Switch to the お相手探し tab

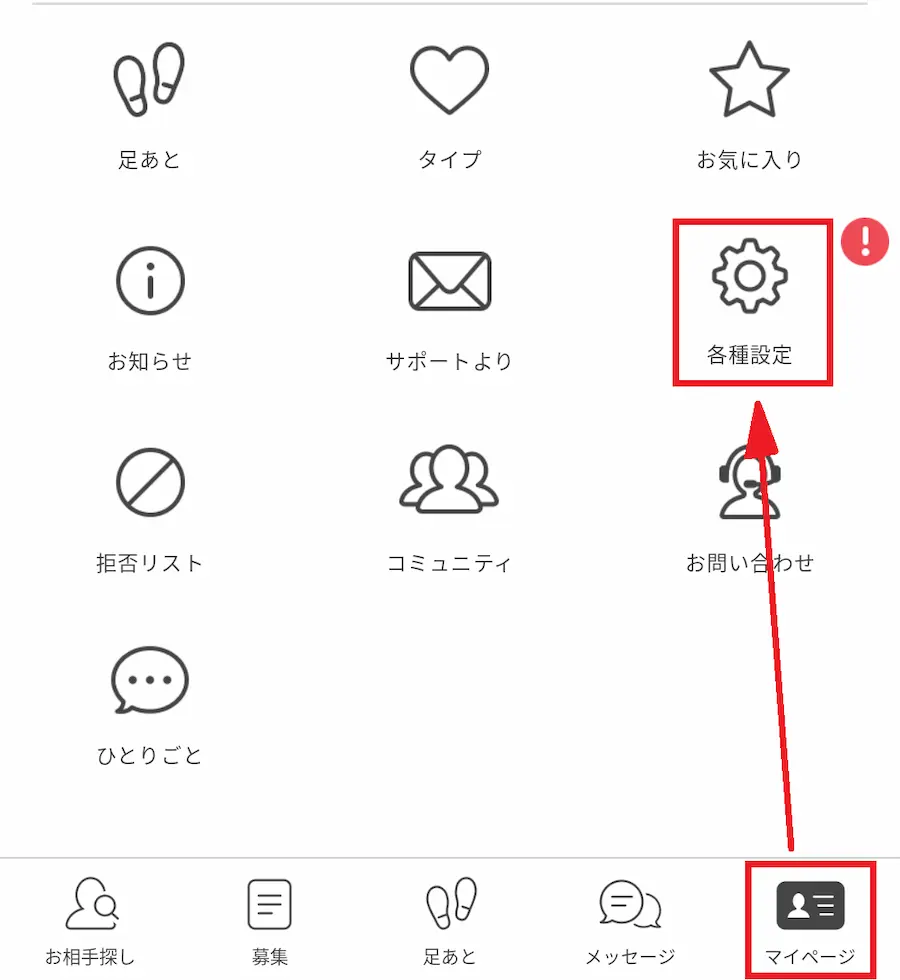[90, 920]
